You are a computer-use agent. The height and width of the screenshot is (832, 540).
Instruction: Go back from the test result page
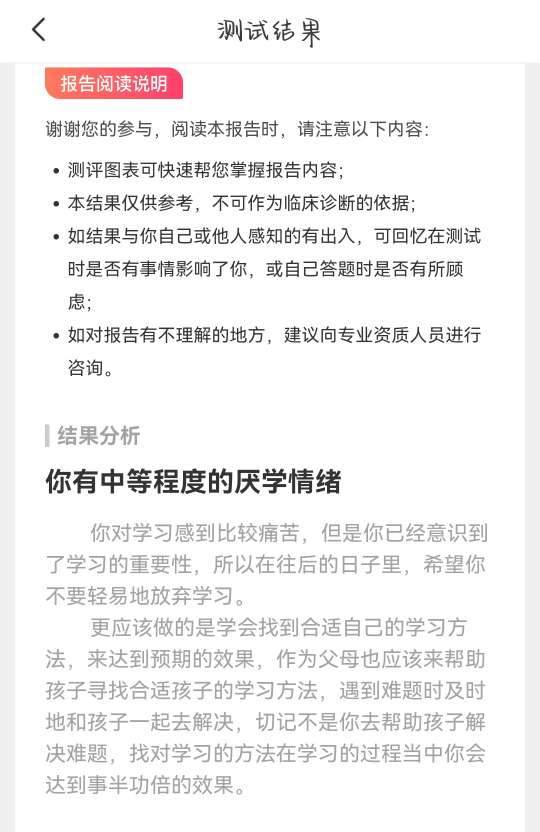click(x=39, y=30)
